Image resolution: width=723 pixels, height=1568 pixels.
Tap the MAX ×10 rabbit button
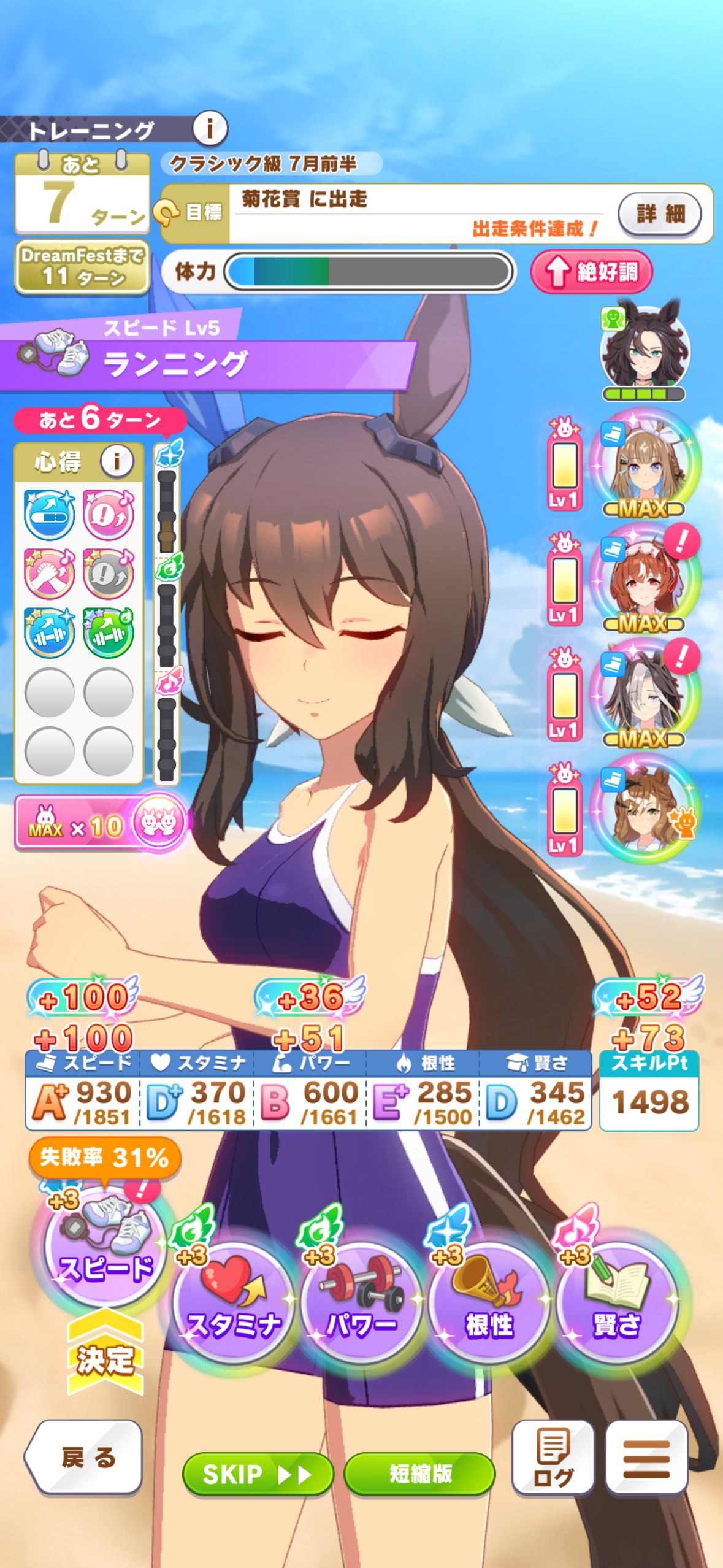101,823
